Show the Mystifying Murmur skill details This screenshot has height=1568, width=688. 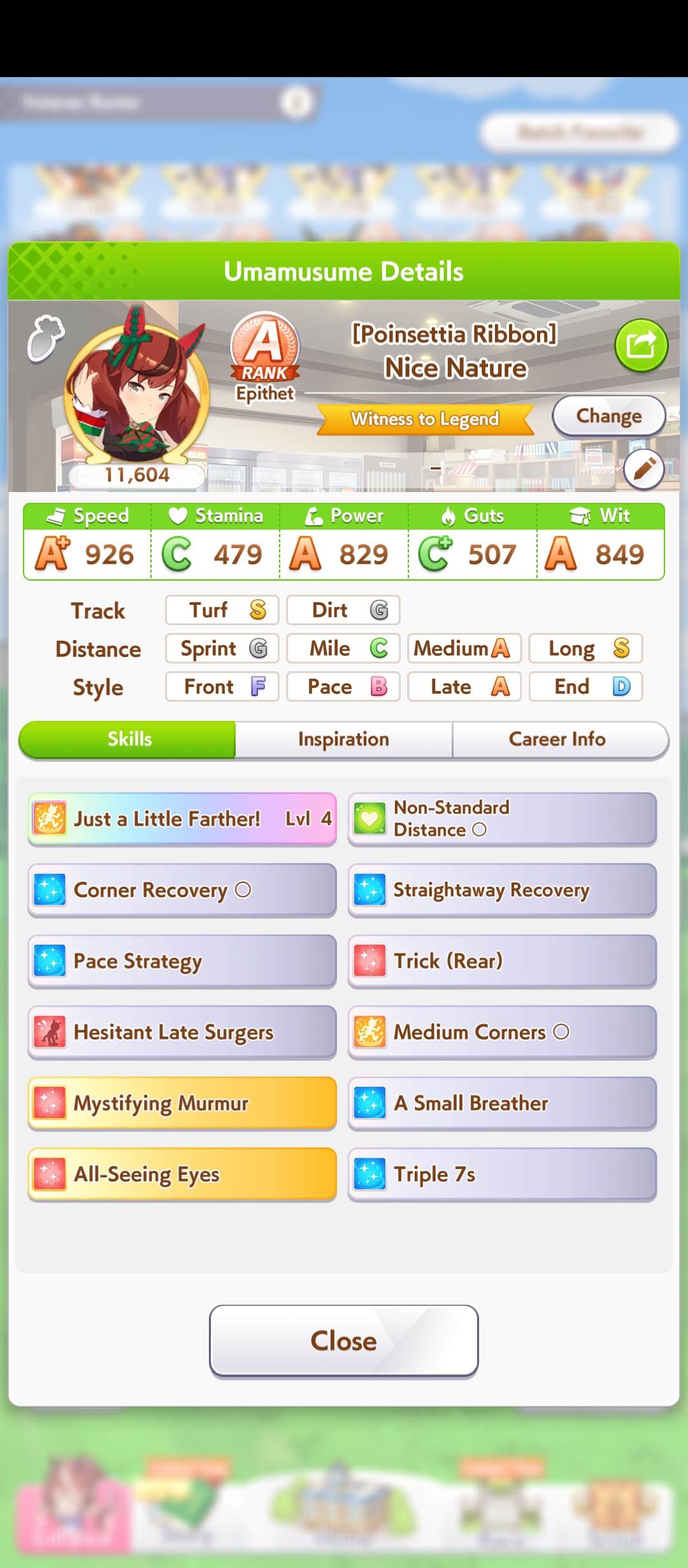coord(182,1103)
